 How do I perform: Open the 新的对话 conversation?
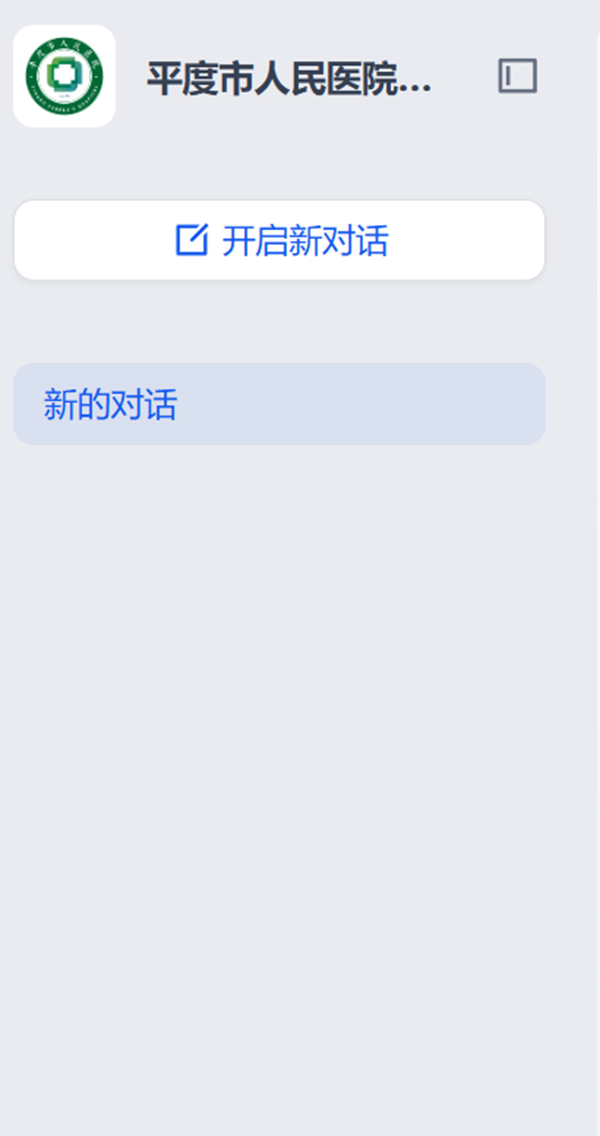pos(279,404)
